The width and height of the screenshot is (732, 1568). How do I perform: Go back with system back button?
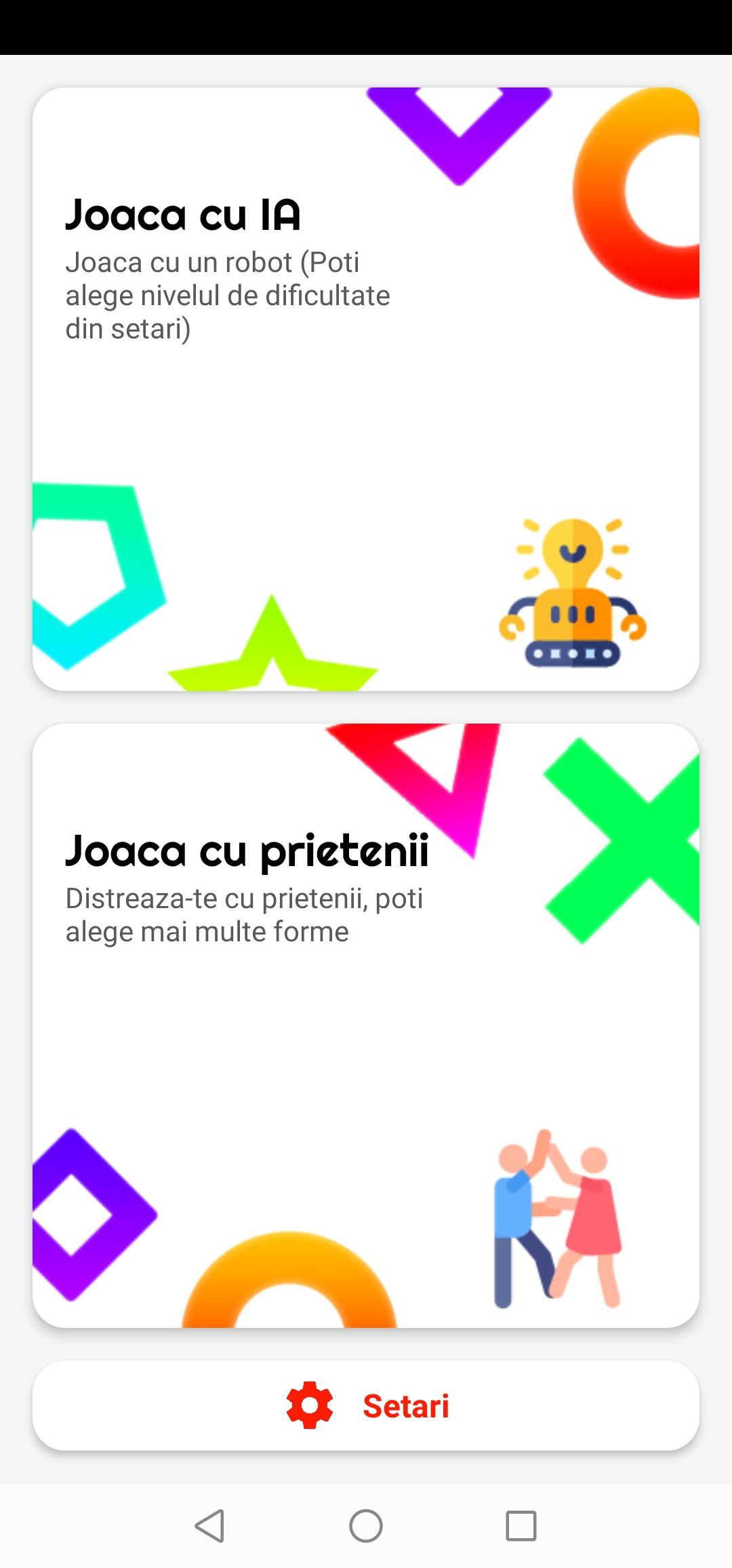coord(209,1526)
